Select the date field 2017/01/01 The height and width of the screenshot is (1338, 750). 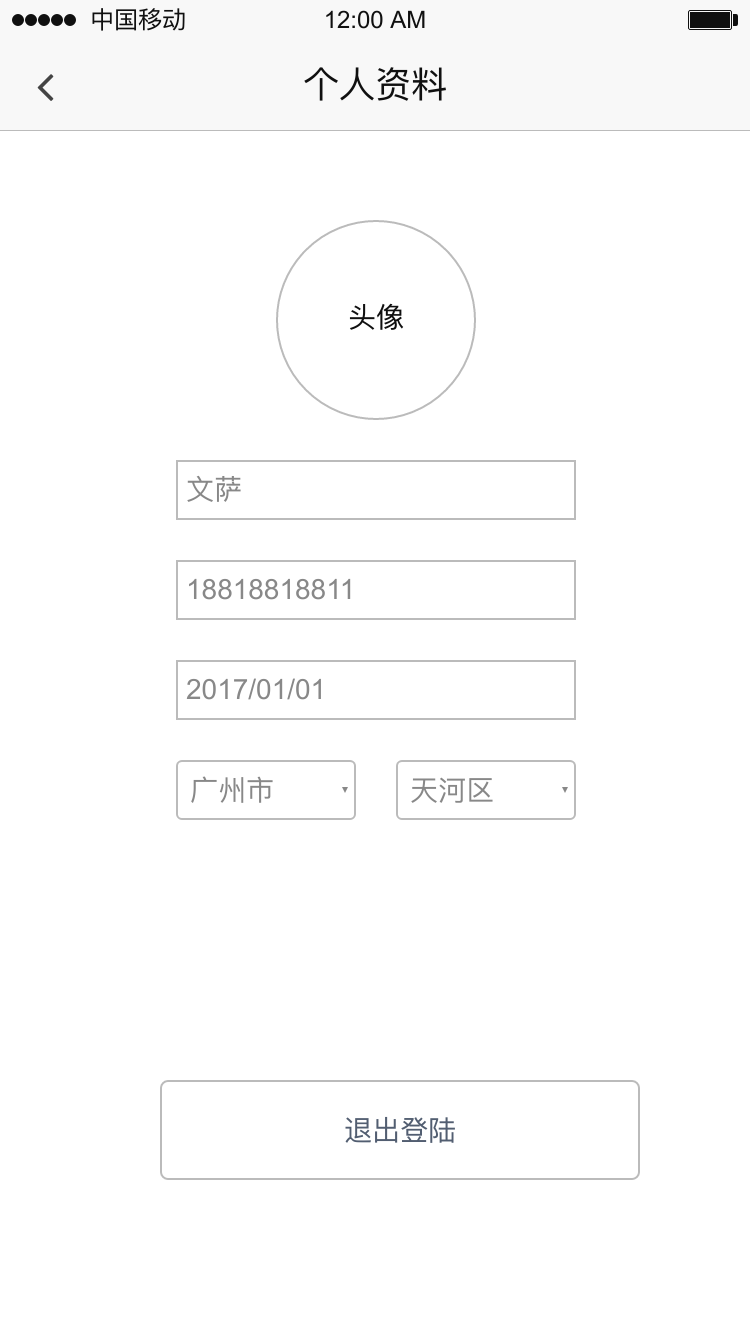pos(376,690)
